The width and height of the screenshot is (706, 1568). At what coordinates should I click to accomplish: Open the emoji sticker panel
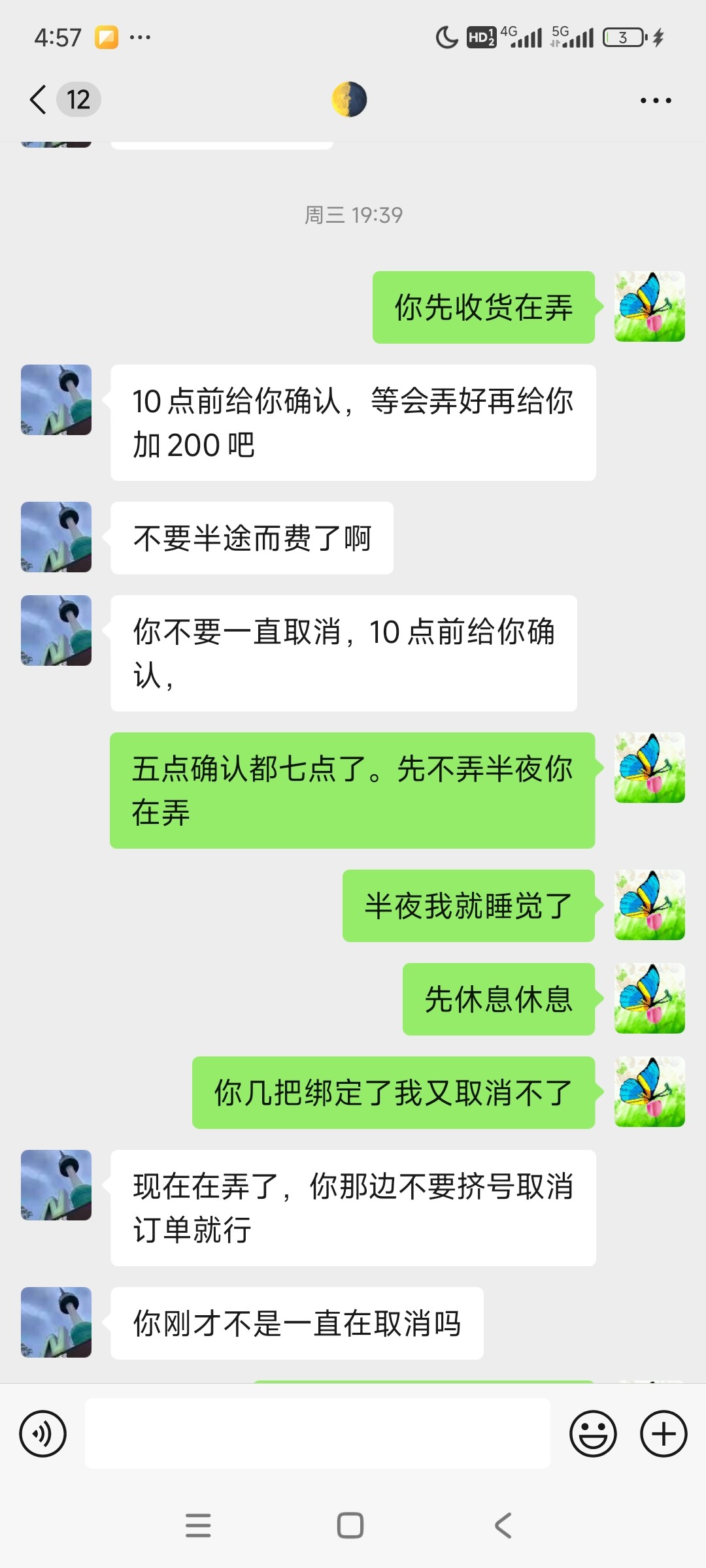pos(593,1433)
